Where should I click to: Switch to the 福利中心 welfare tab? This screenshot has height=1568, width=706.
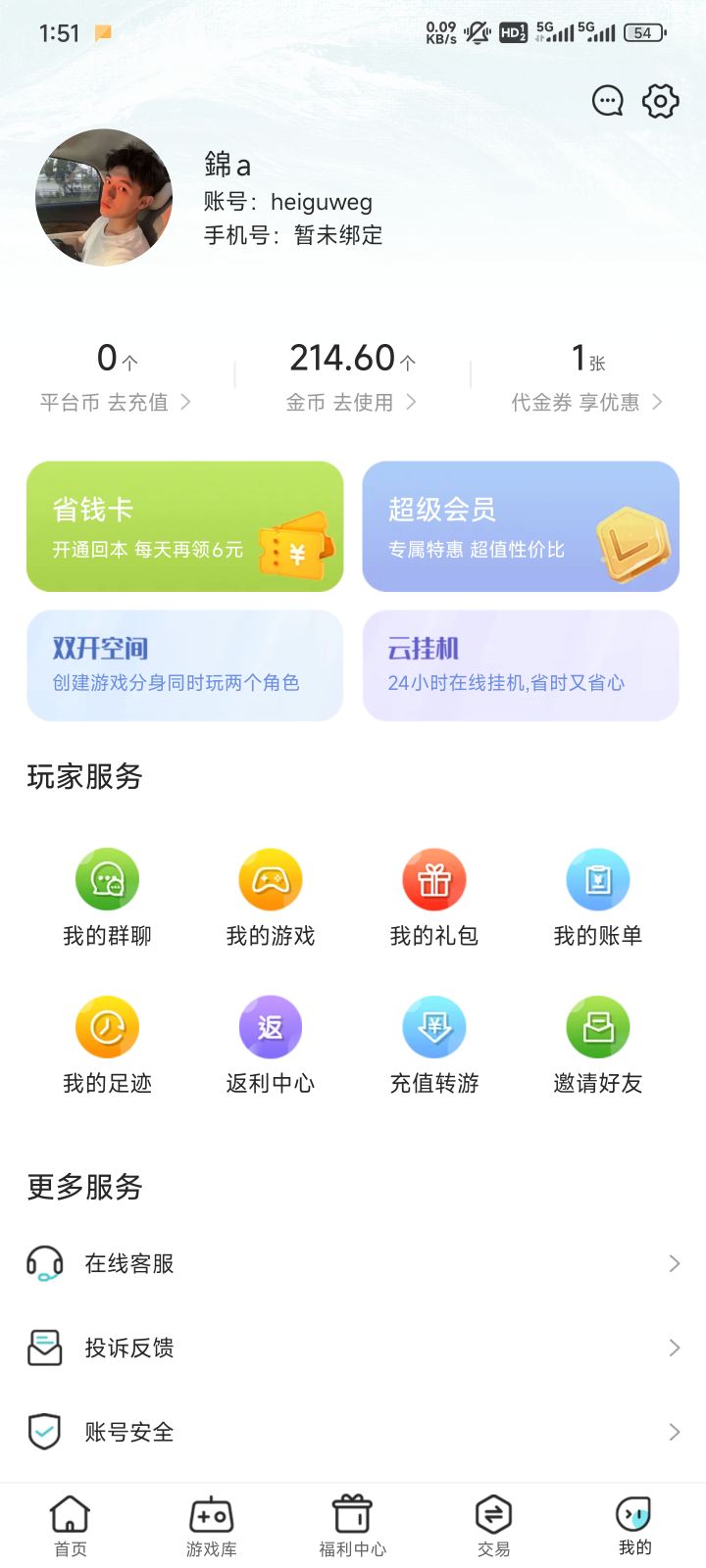pyautogui.click(x=353, y=1526)
